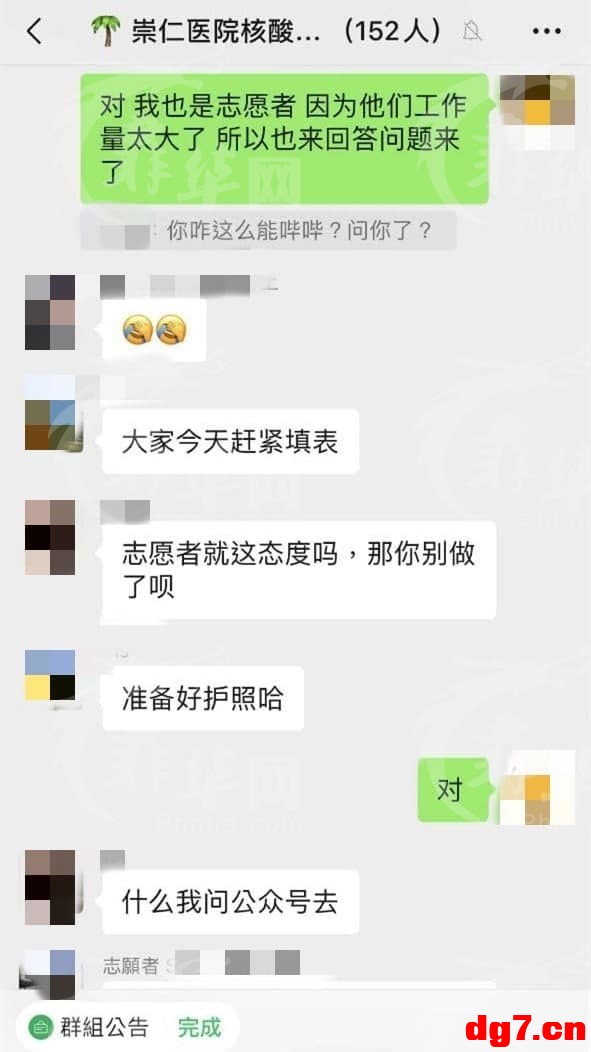591x1052 pixels.
Task: Open the 群組公告 group announcement
Action: (88, 1027)
